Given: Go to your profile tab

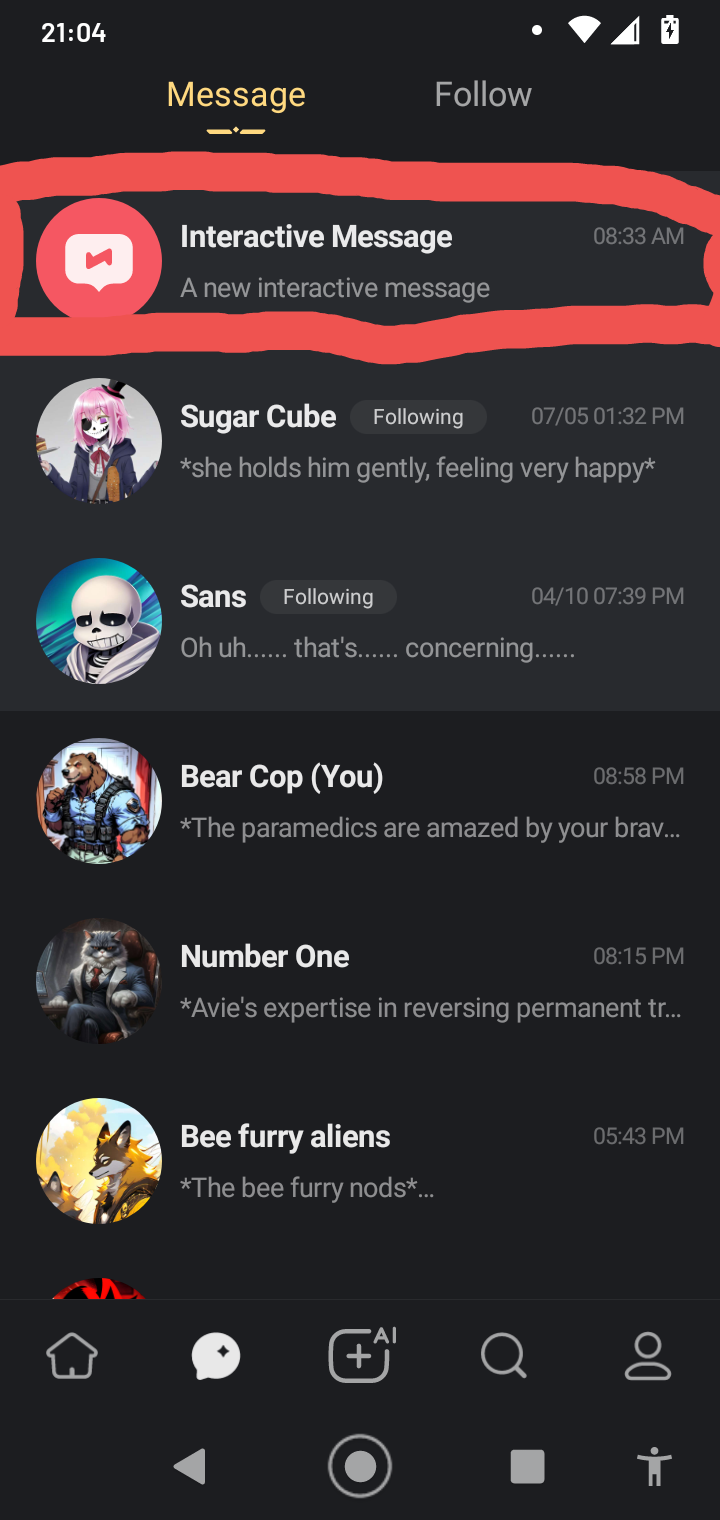Looking at the screenshot, I should point(648,1357).
